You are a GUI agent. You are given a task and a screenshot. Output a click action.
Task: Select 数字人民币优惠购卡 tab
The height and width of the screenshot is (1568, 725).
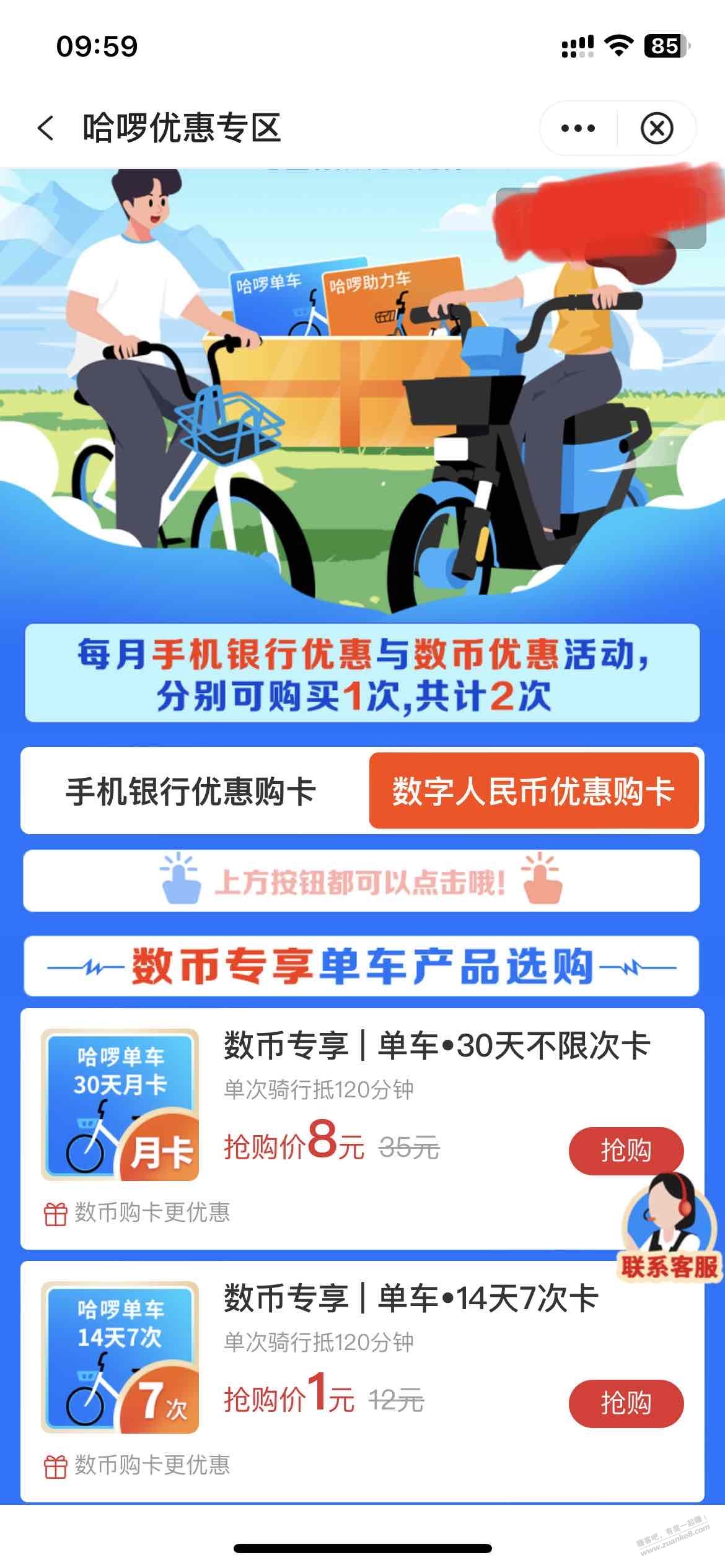coord(534,791)
